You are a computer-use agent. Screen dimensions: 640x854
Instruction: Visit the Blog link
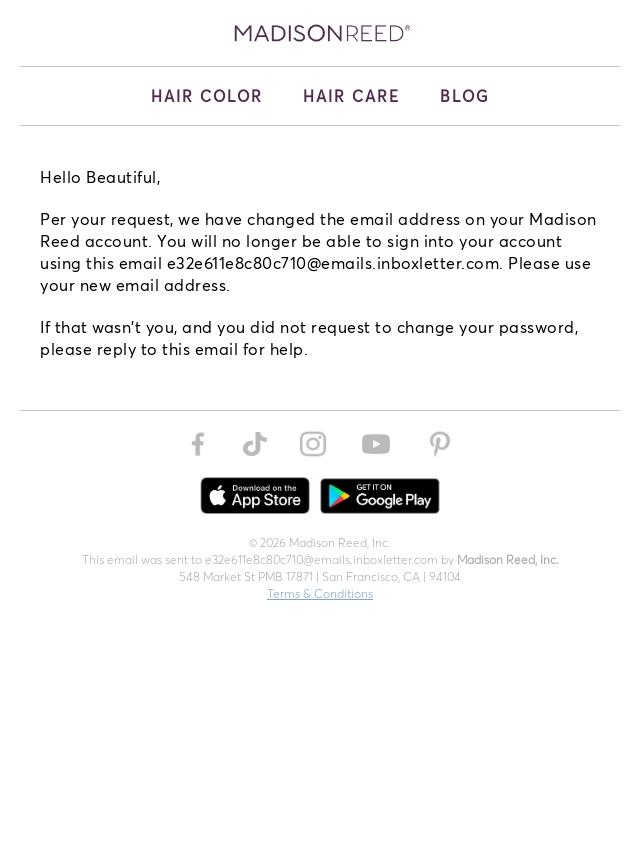[464, 96]
